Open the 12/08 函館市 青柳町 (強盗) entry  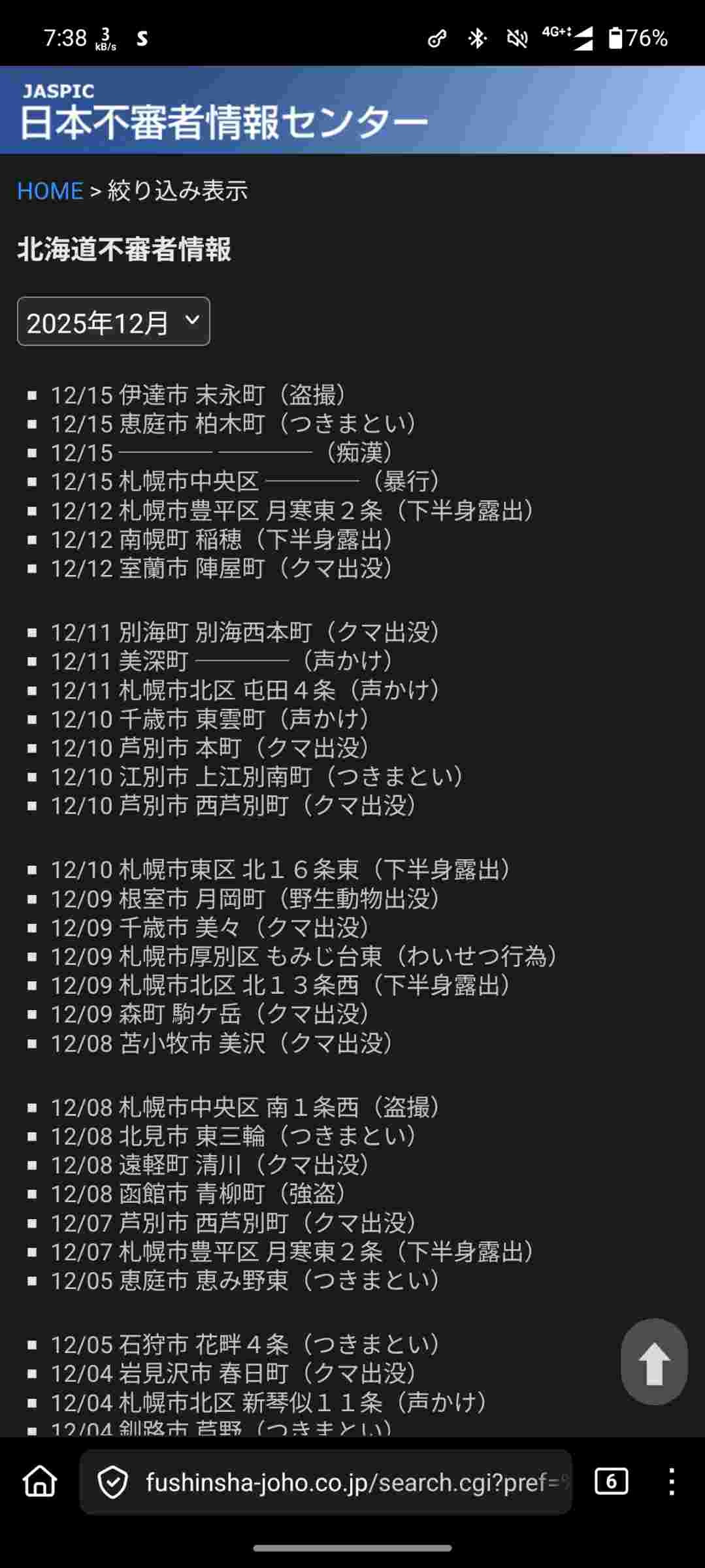click(x=199, y=1194)
